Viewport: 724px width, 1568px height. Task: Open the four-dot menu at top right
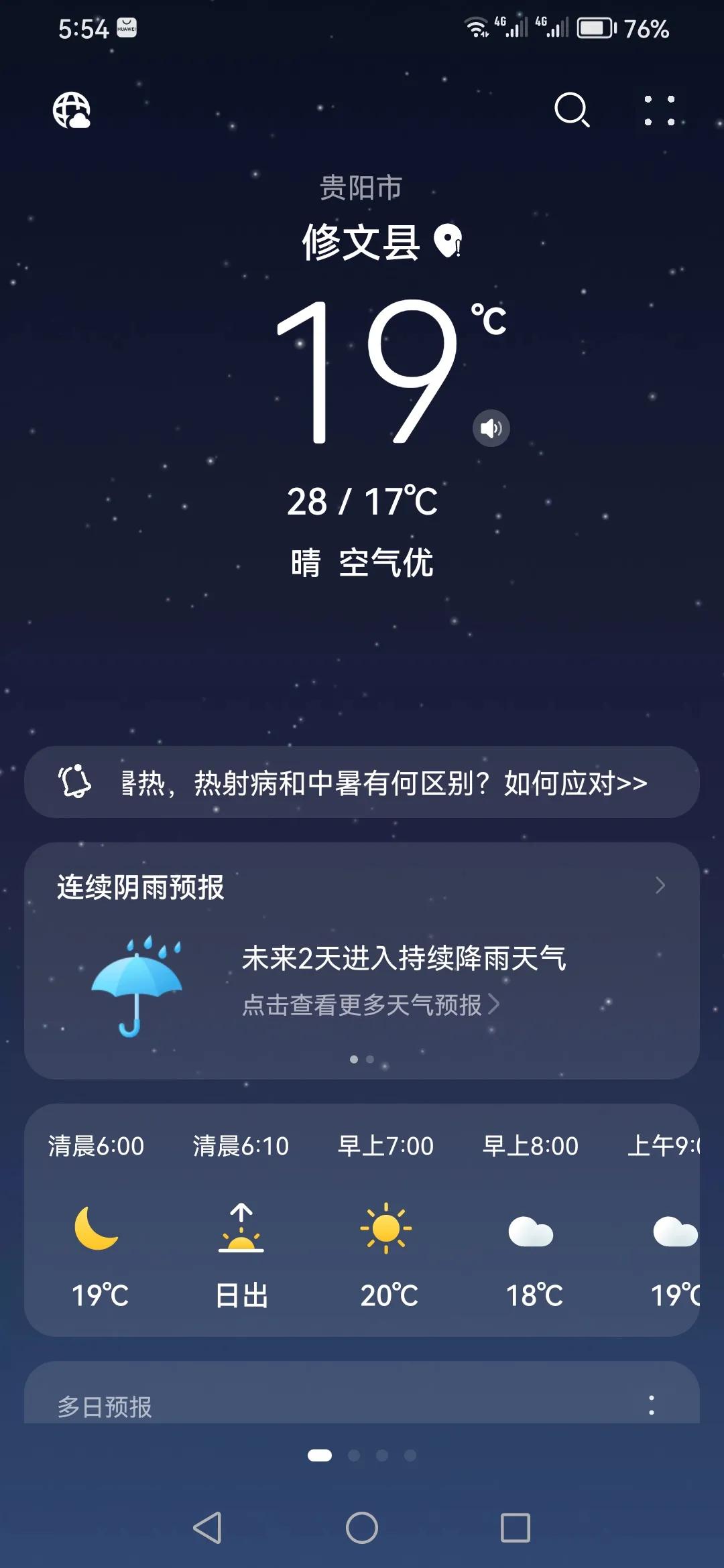pyautogui.click(x=660, y=110)
